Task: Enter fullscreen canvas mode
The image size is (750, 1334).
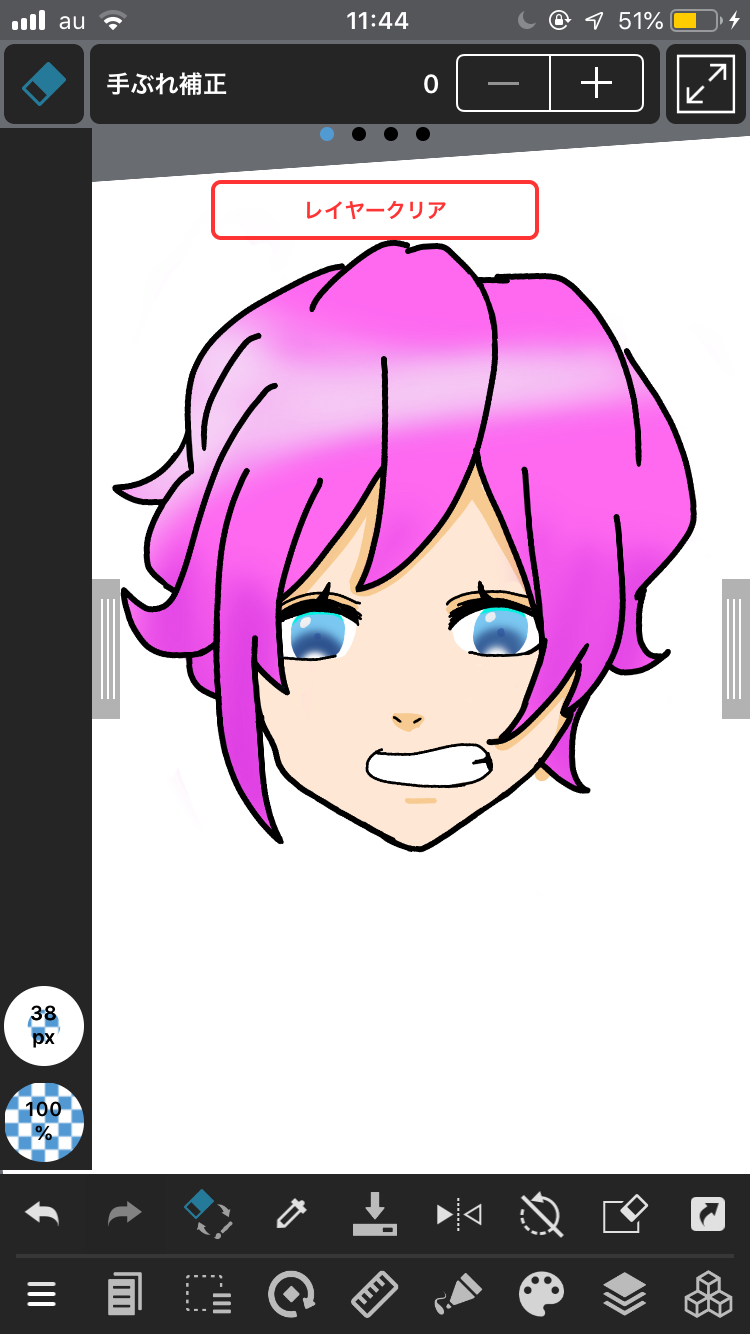Action: tap(706, 84)
